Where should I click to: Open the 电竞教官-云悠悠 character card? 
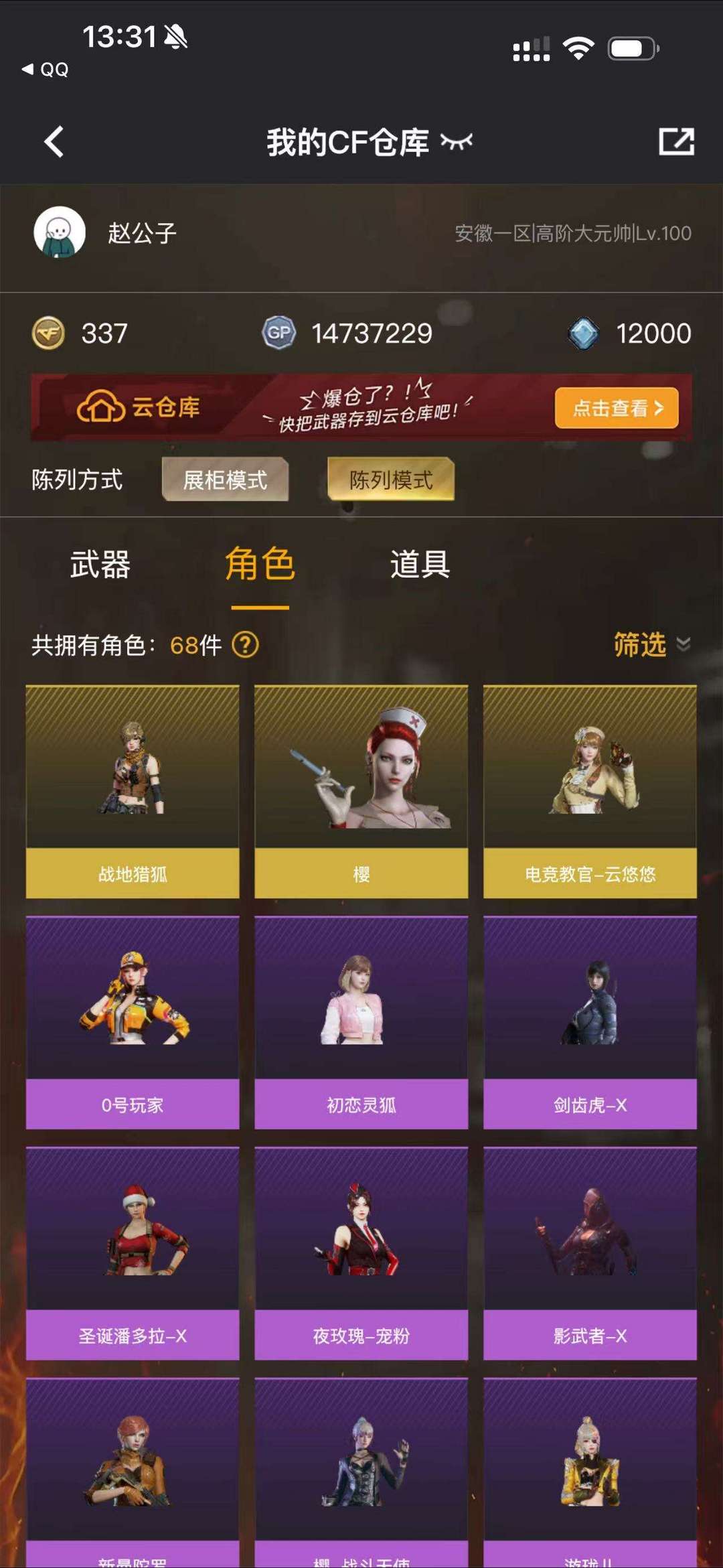590,792
